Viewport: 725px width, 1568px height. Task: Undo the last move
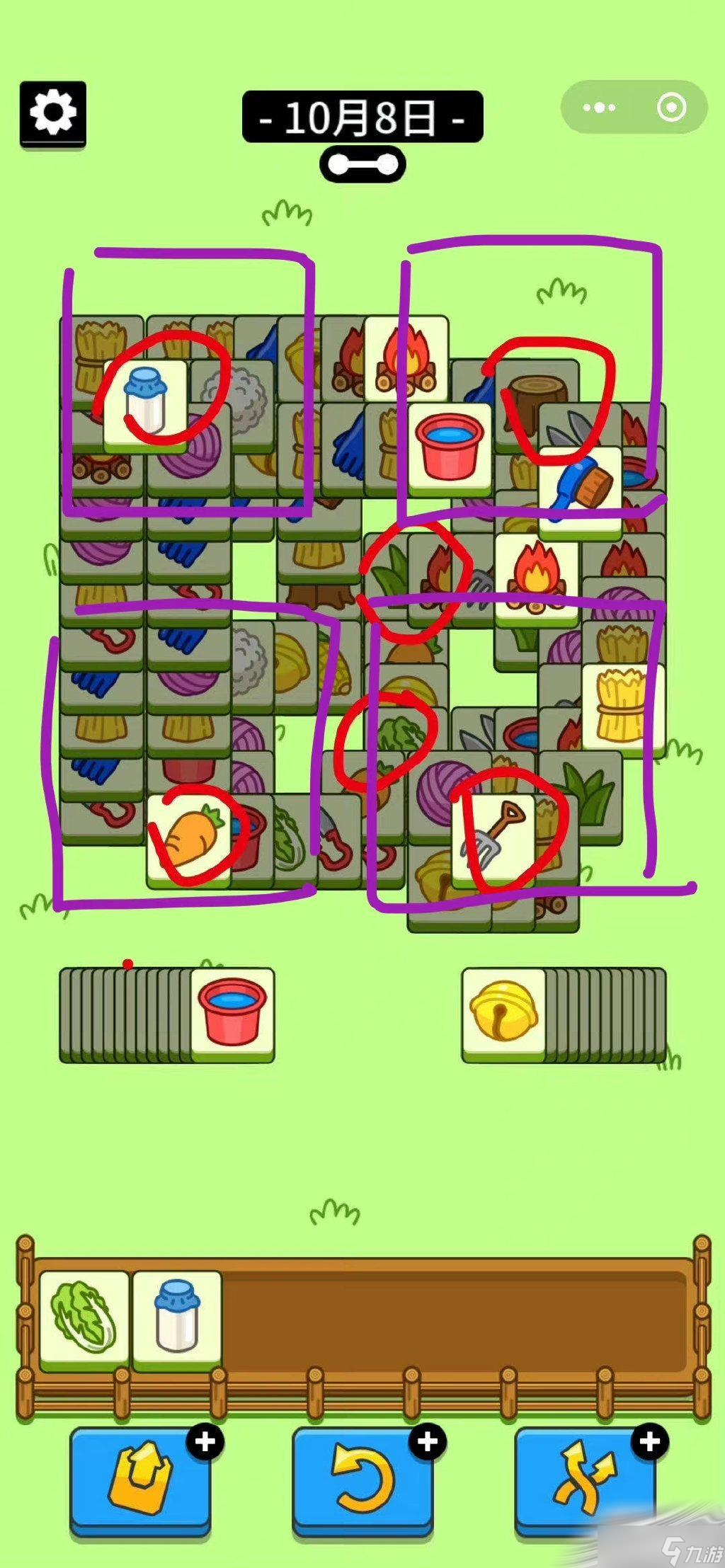[362, 1477]
